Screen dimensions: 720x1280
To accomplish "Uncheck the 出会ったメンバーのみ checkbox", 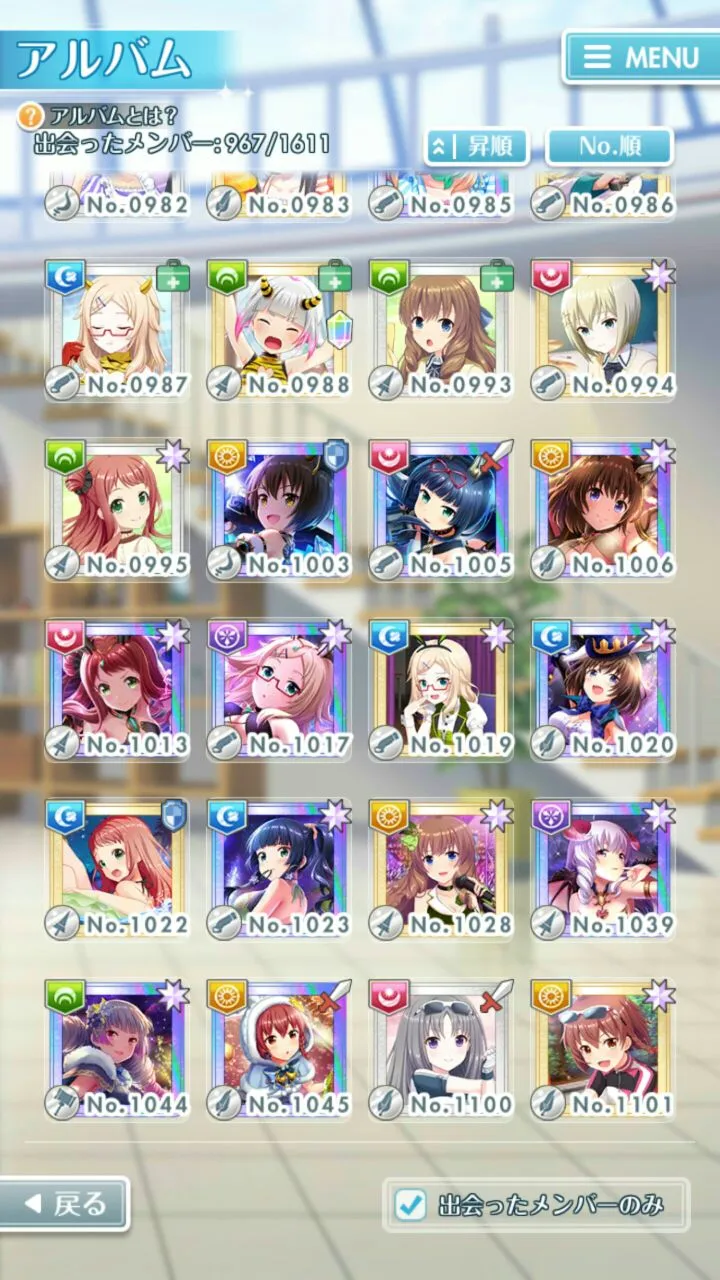I will coord(411,1205).
